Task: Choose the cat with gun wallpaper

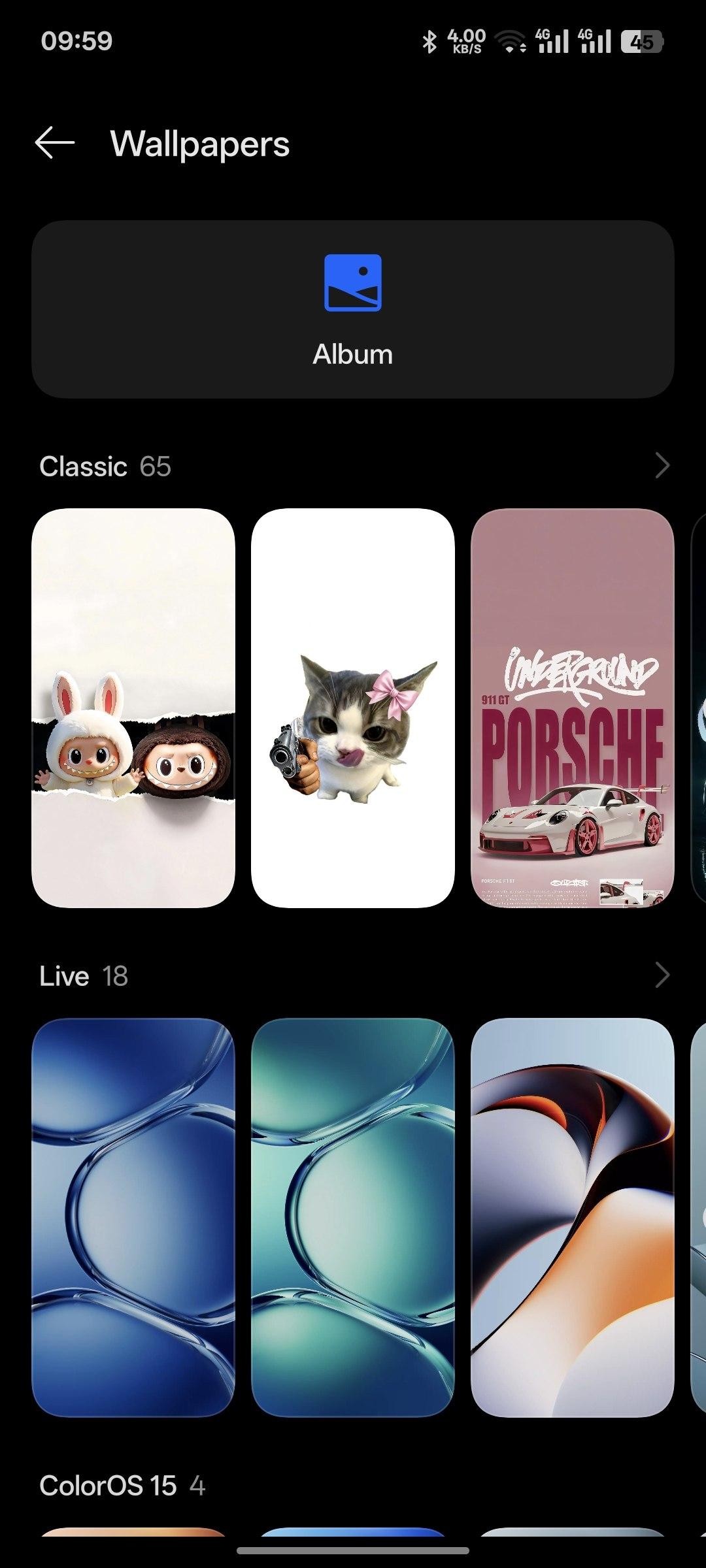Action: pos(353,708)
